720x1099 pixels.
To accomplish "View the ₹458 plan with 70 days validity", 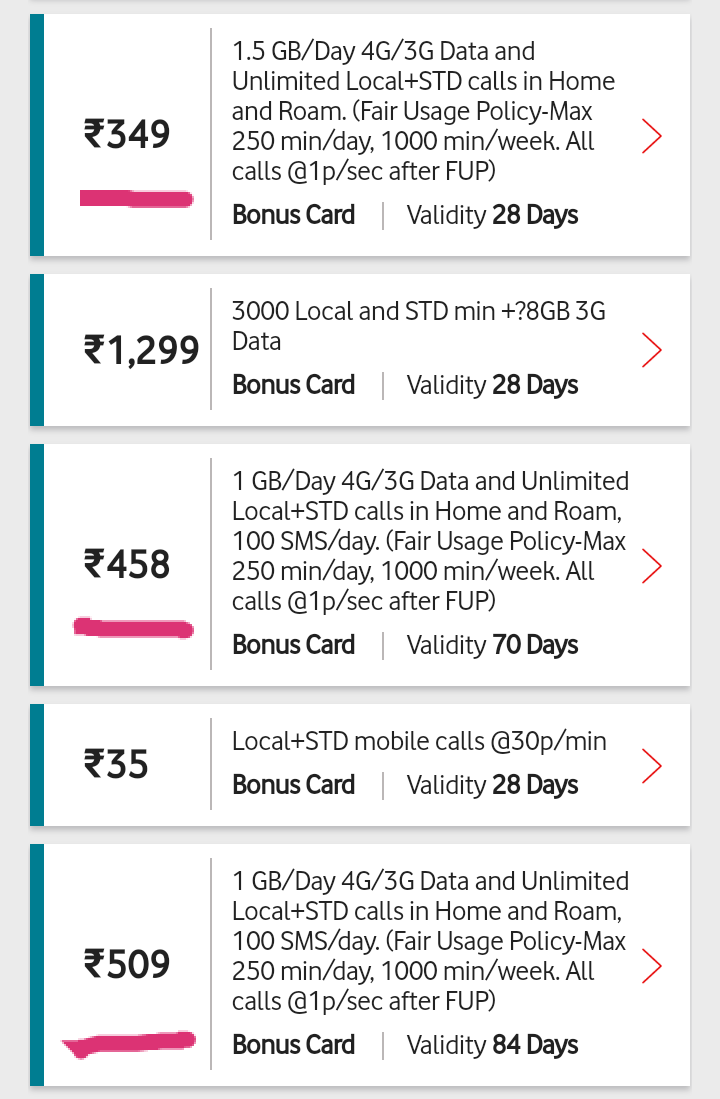I will click(x=651, y=566).
